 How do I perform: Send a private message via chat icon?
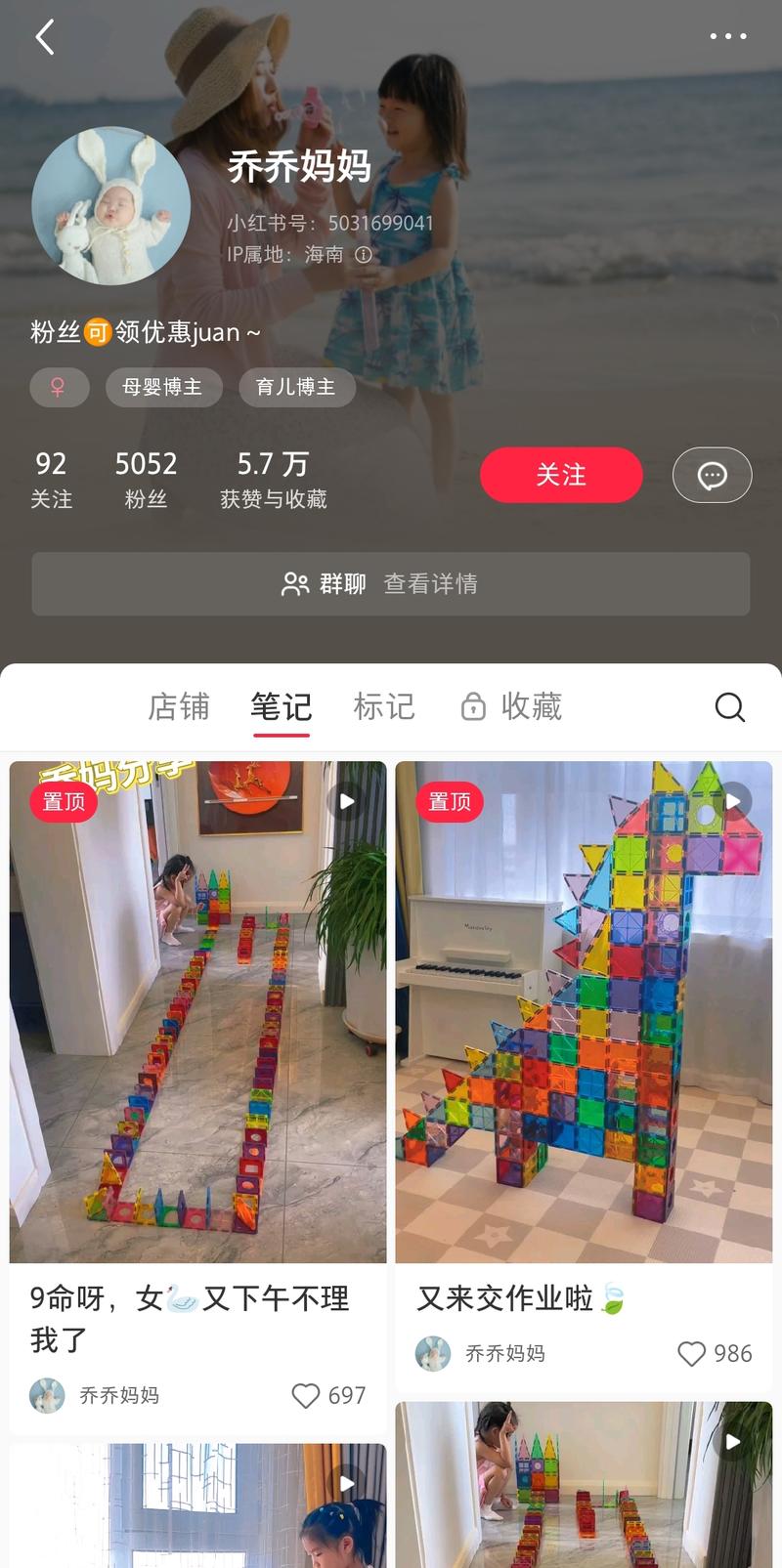pos(712,475)
